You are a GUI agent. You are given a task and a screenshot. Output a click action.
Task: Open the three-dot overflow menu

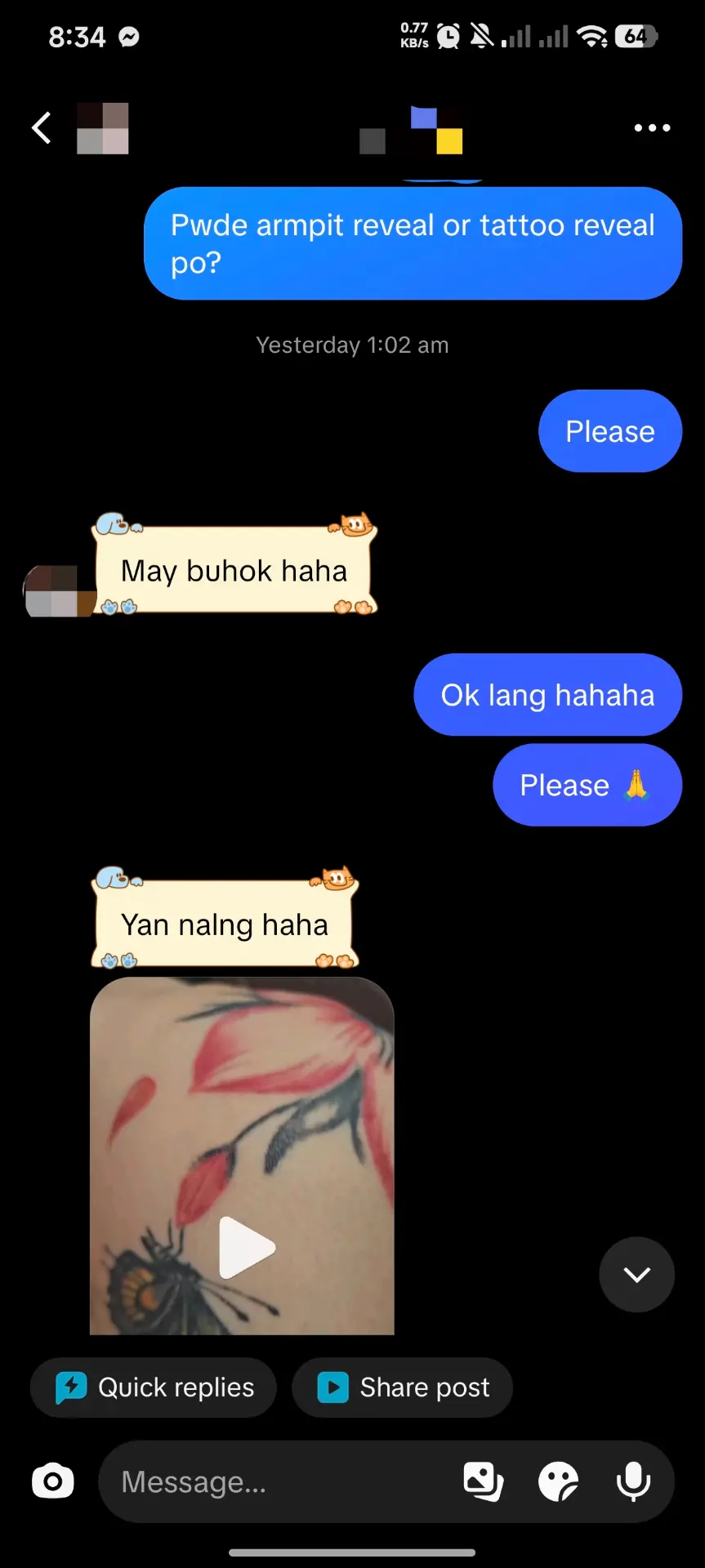pos(653,128)
